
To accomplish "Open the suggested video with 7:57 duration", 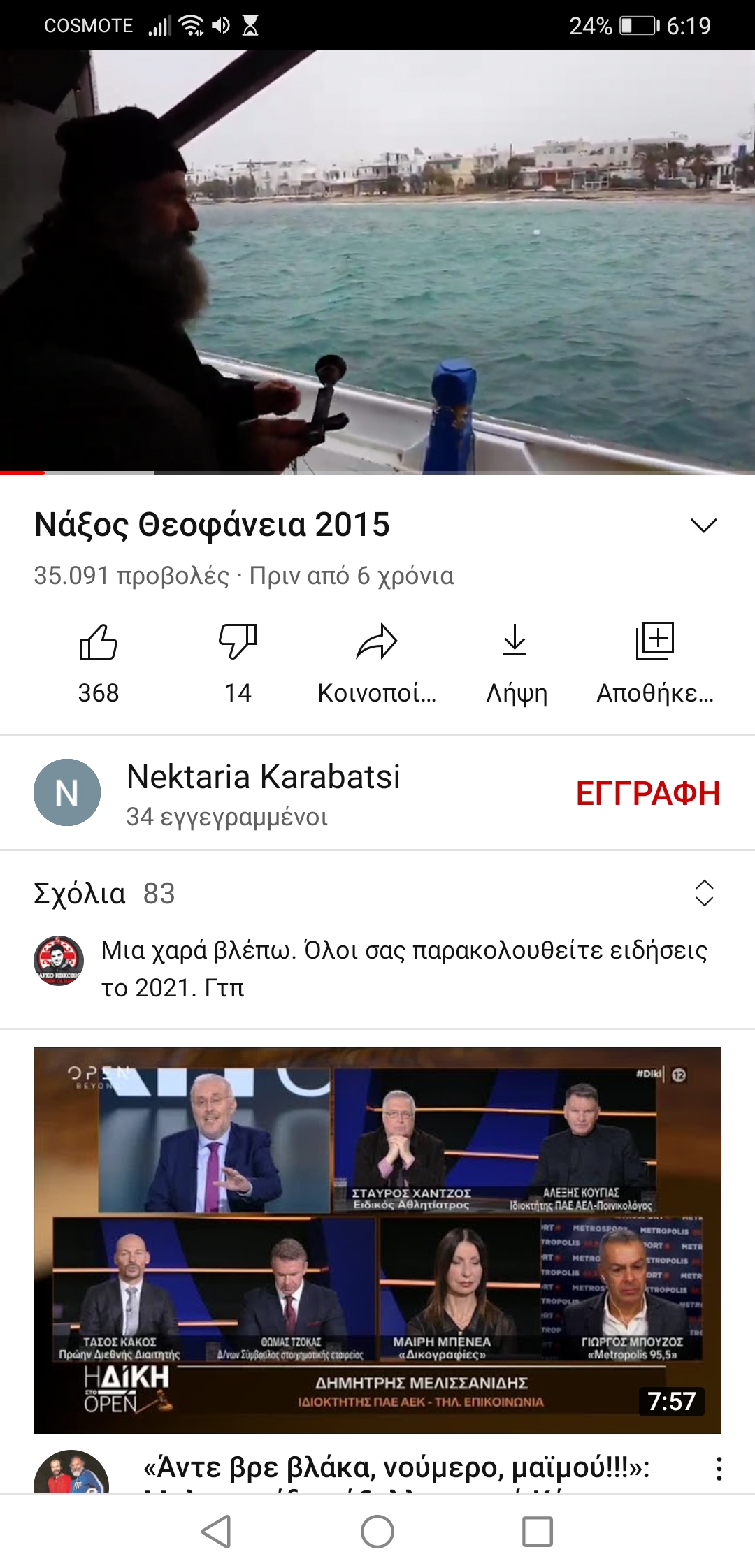I will pos(377,1240).
